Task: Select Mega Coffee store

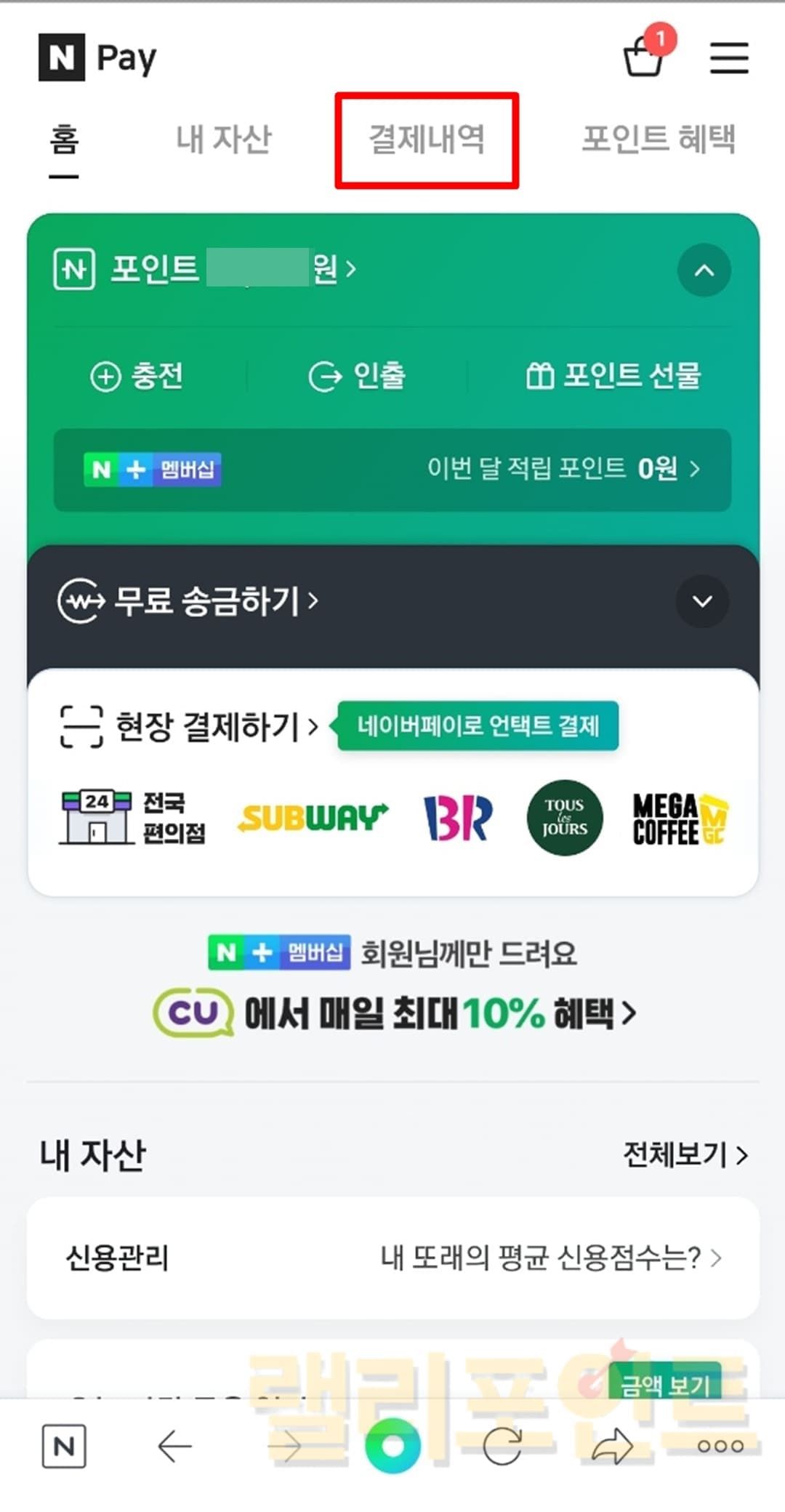Action: [680, 819]
